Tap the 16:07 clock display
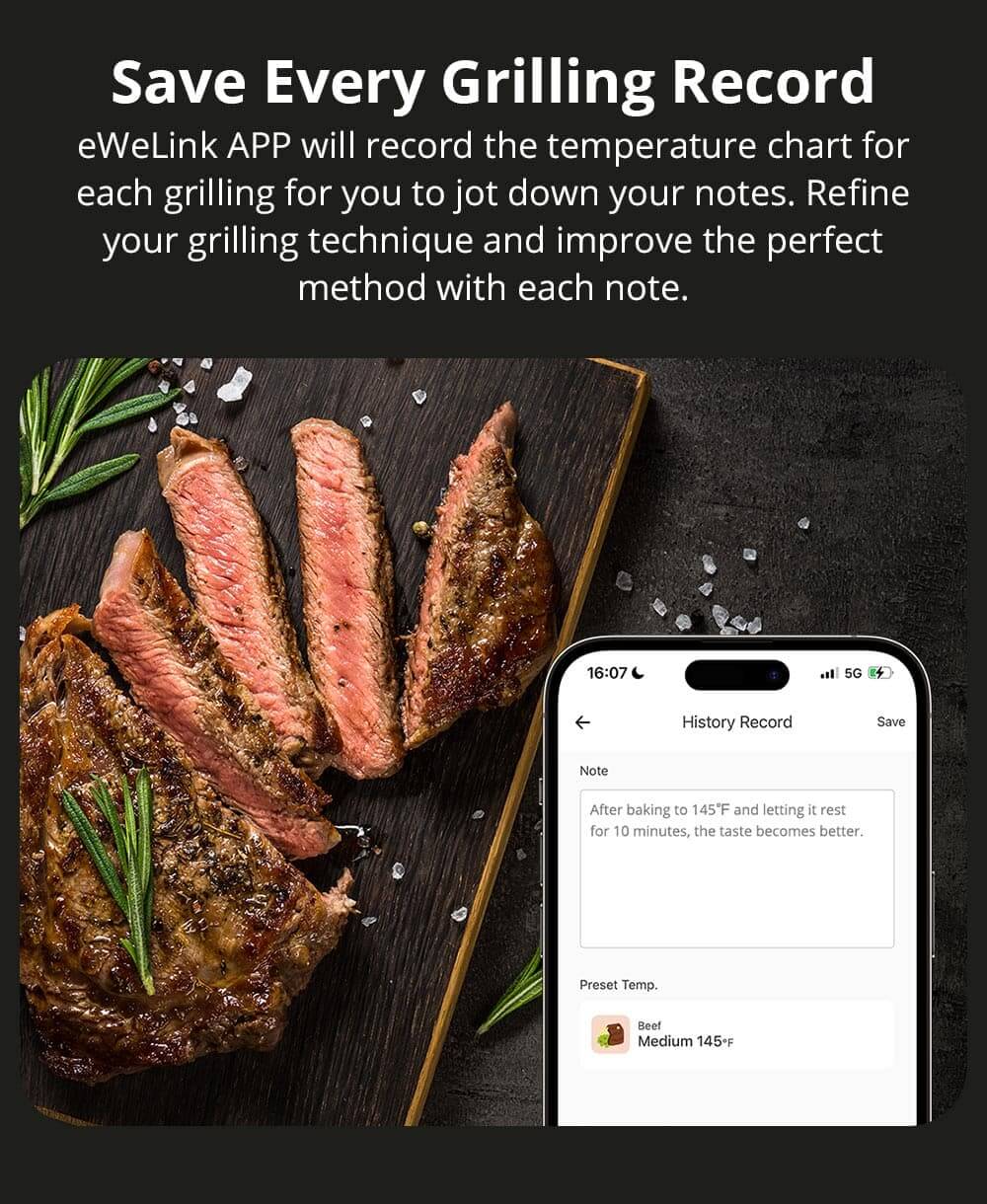Screen dimensions: 987x1204 (605, 673)
